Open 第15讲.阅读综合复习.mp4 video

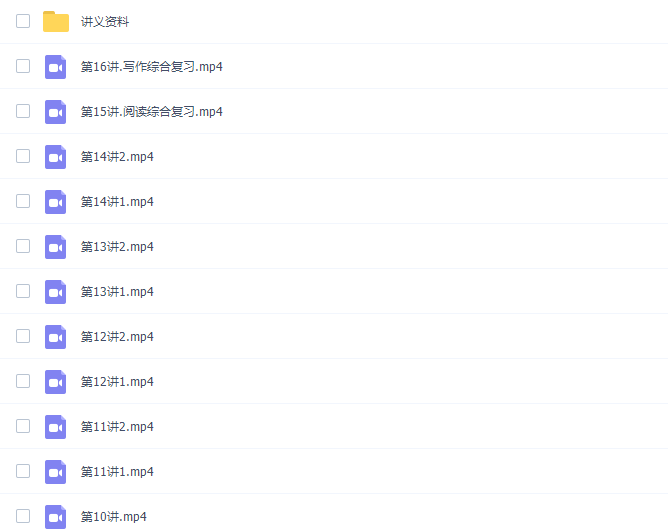click(151, 112)
